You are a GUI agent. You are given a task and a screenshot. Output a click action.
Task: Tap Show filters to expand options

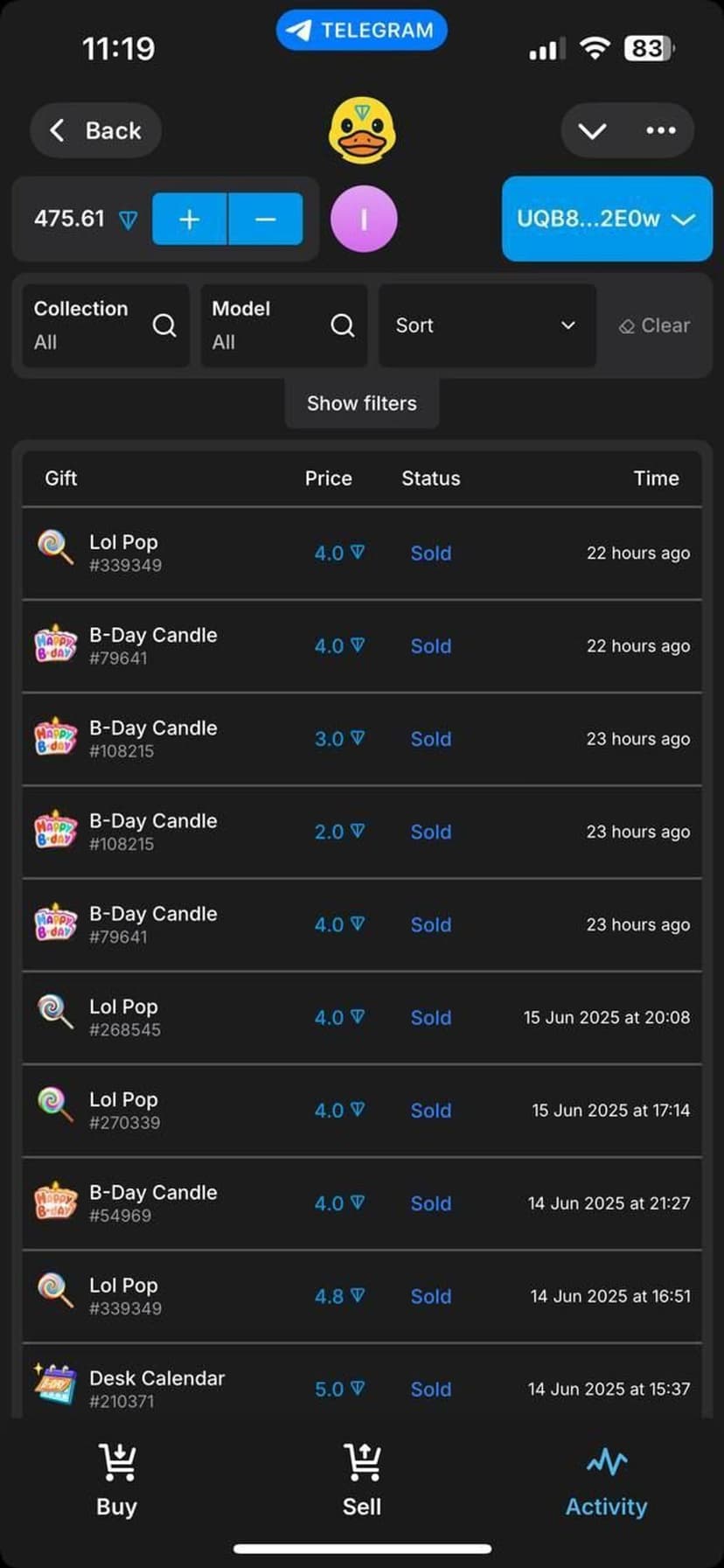coord(361,403)
